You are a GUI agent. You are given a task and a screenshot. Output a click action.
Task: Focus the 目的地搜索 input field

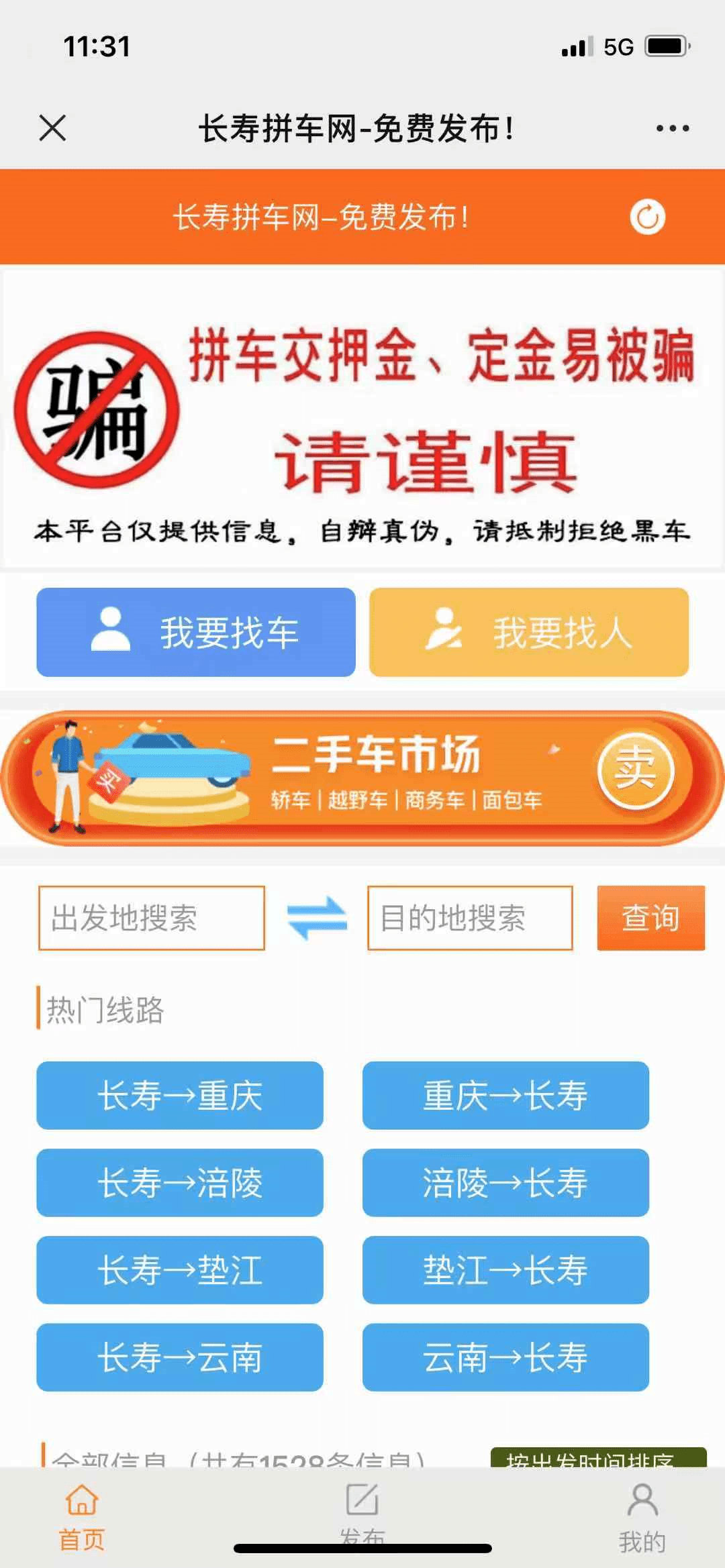[x=470, y=918]
